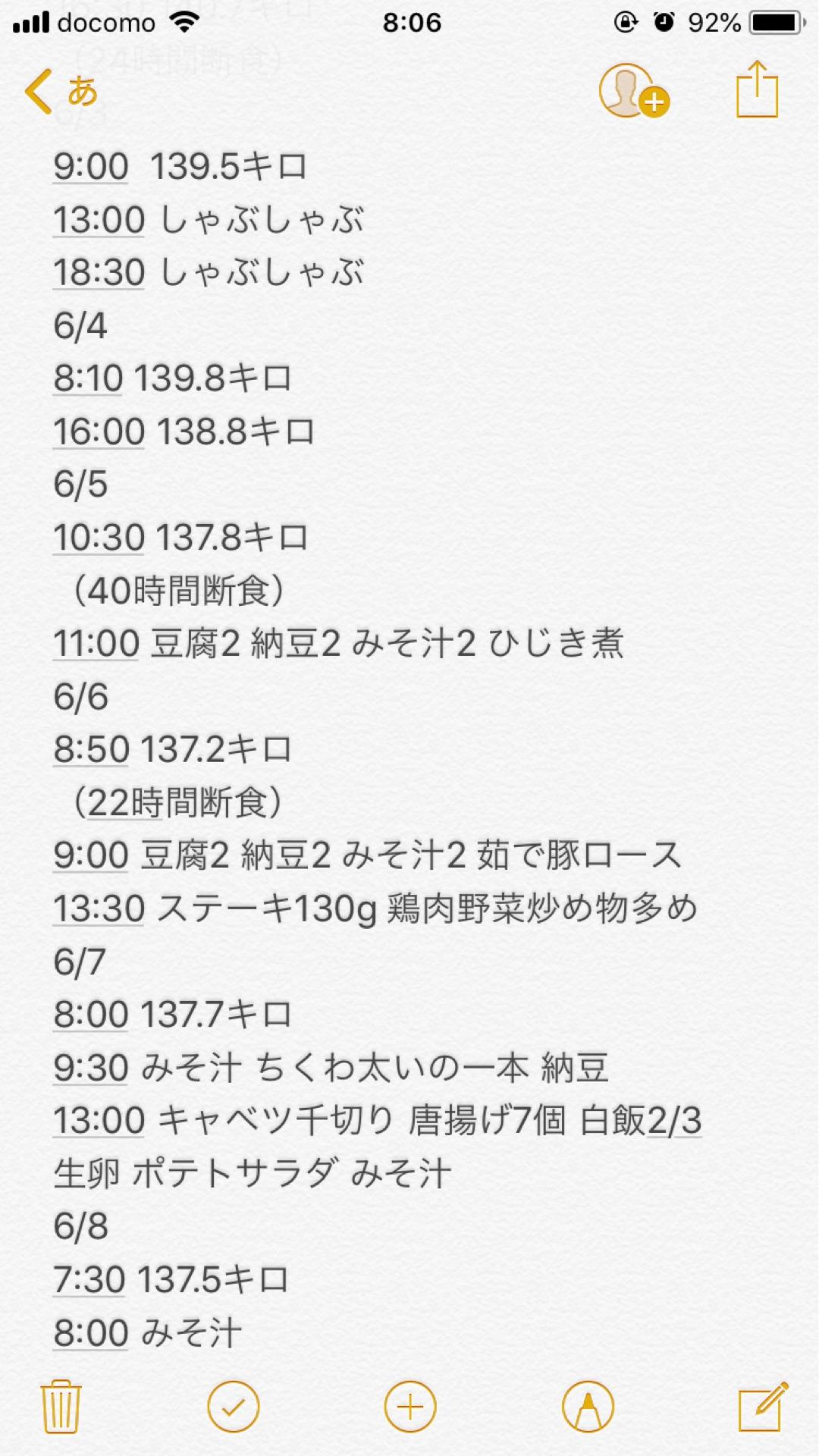This screenshot has height=1456, width=819.
Task: Open the plus attachment menu
Action: point(410,1407)
